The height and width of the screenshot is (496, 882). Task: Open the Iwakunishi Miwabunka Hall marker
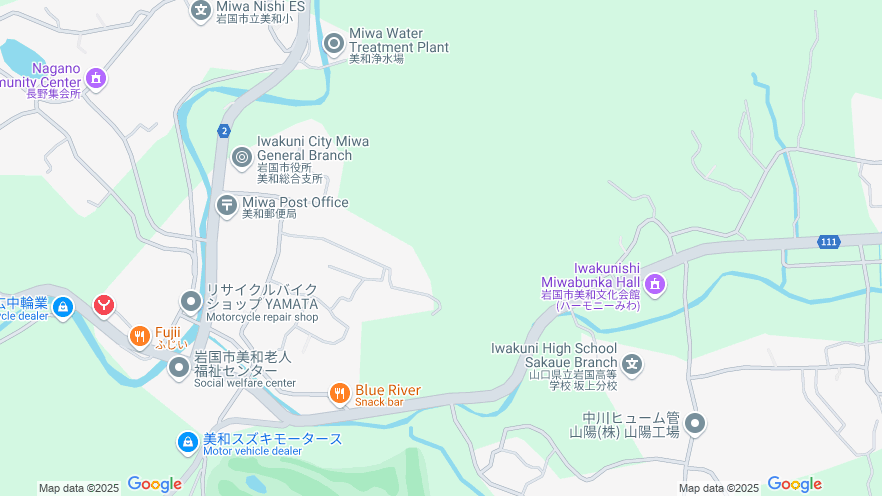[655, 285]
